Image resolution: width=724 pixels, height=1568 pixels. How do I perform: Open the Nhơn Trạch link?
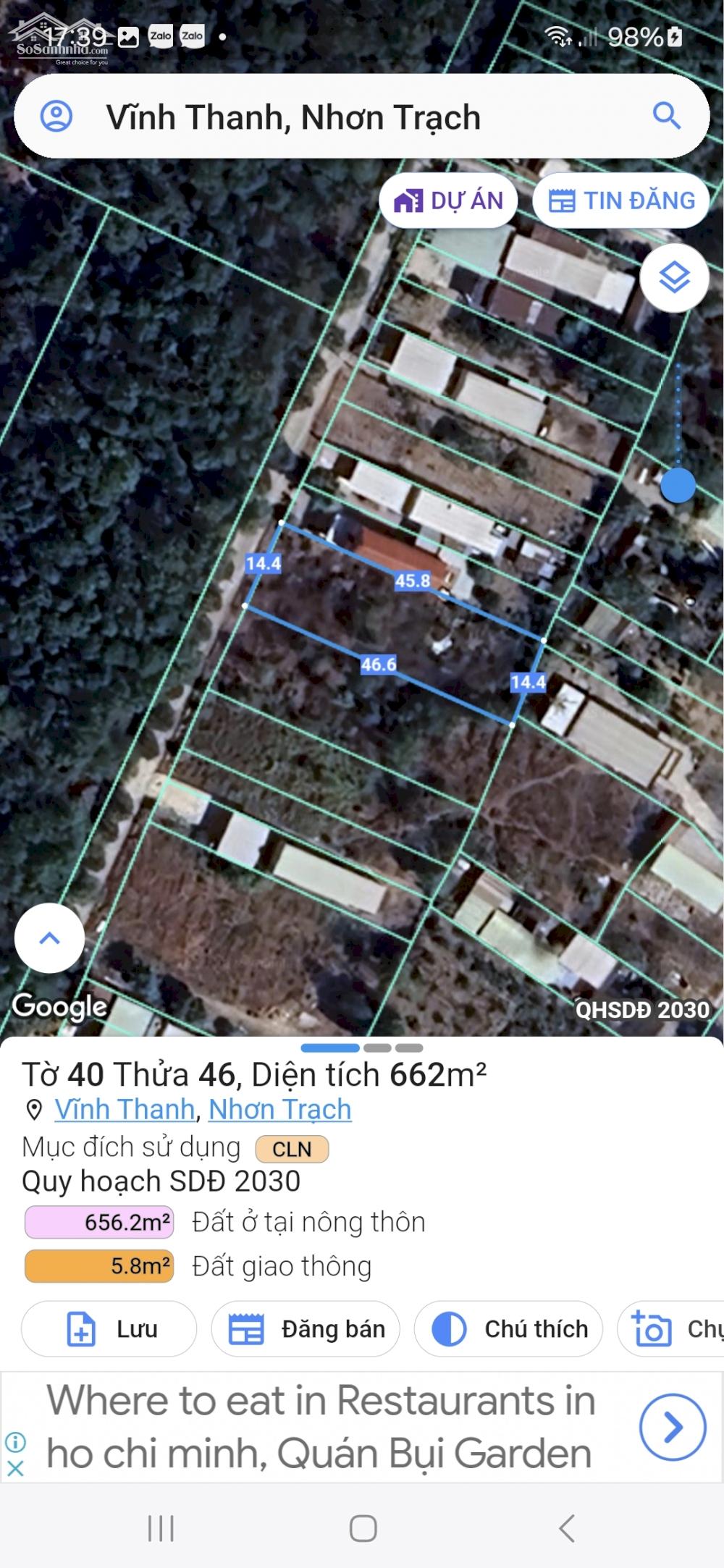click(x=280, y=1109)
